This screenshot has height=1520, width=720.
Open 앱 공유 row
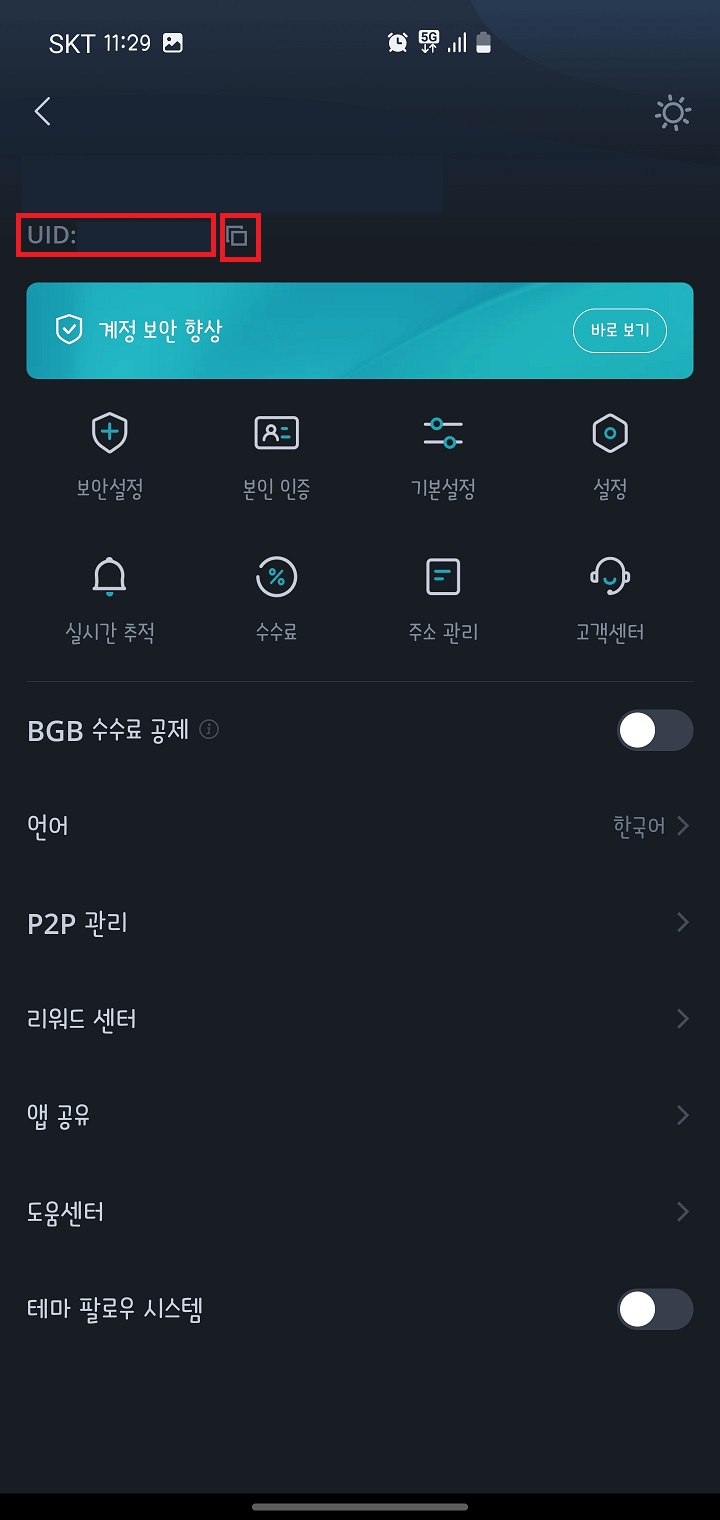(360, 1115)
